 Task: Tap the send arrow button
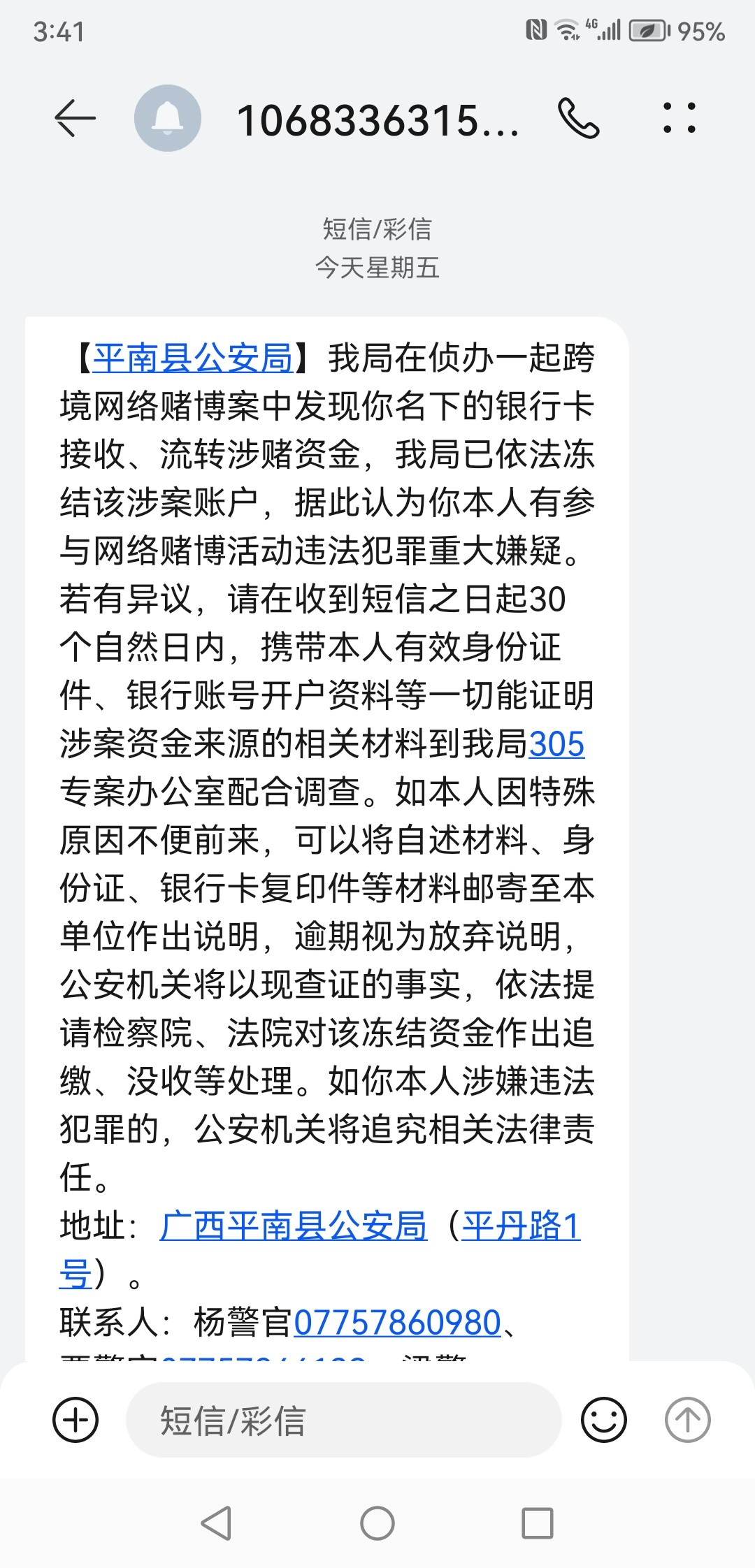(687, 1420)
